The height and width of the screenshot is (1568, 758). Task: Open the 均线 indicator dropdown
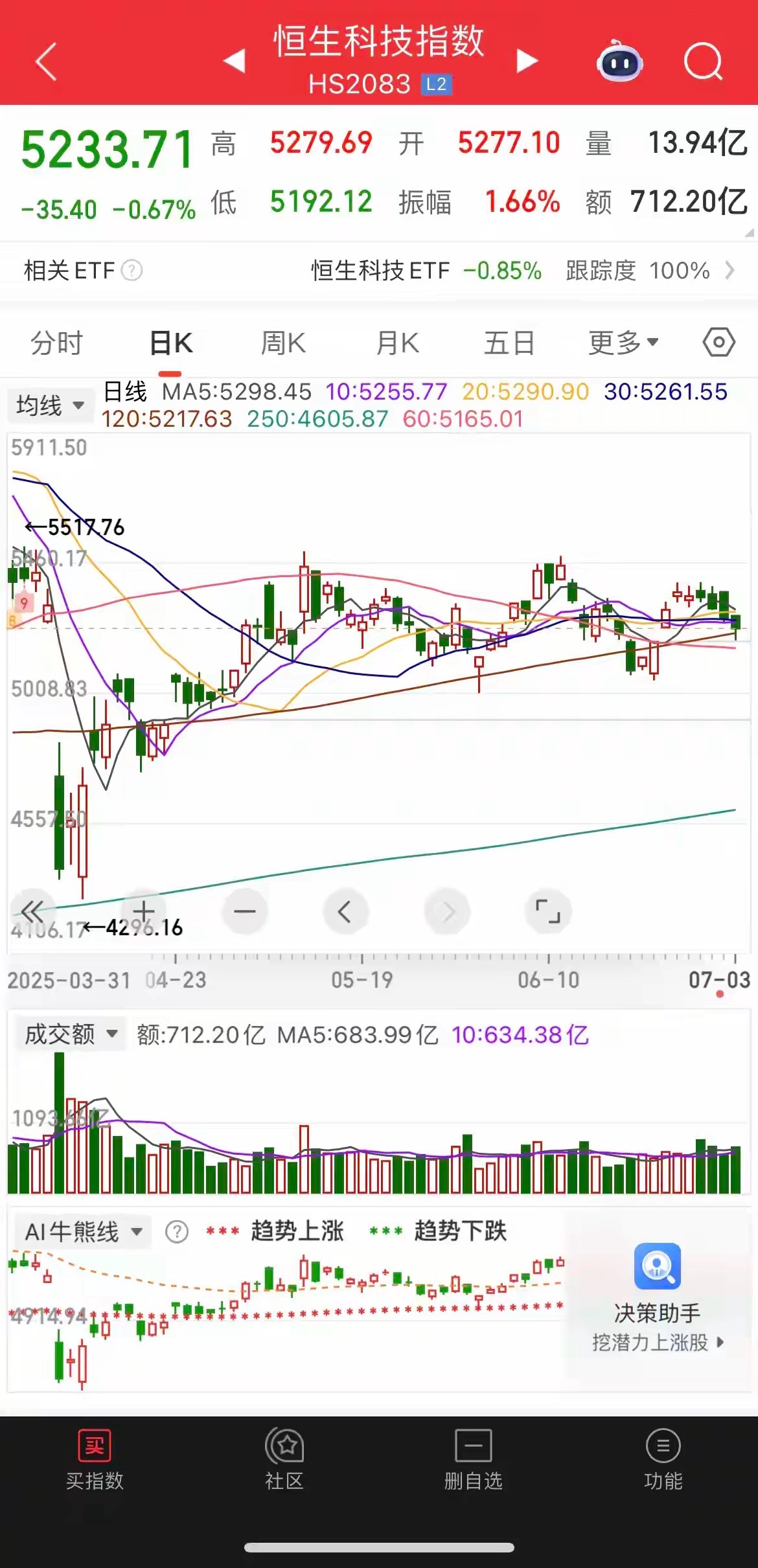click(x=51, y=405)
